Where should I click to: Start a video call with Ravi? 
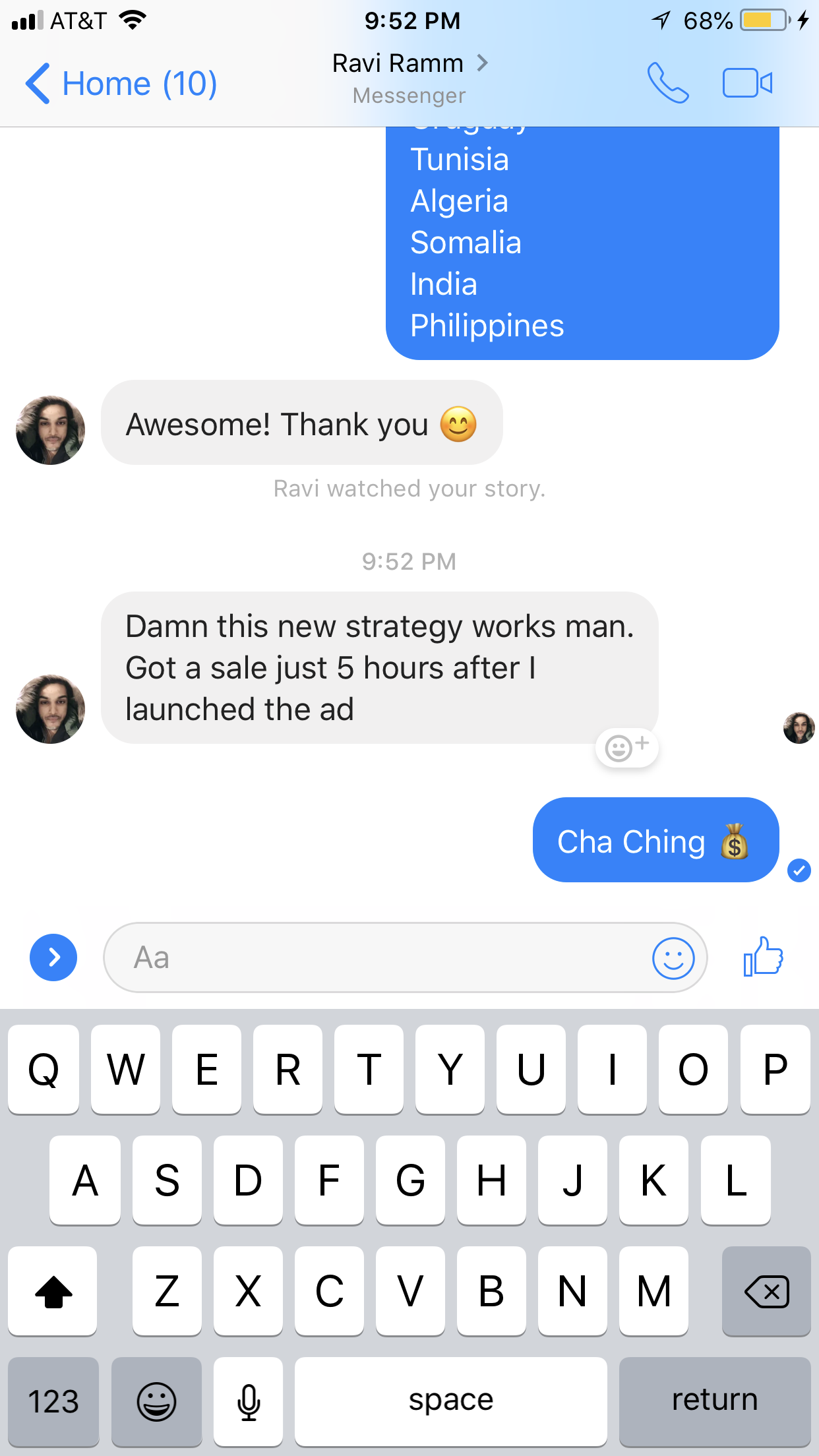click(747, 83)
